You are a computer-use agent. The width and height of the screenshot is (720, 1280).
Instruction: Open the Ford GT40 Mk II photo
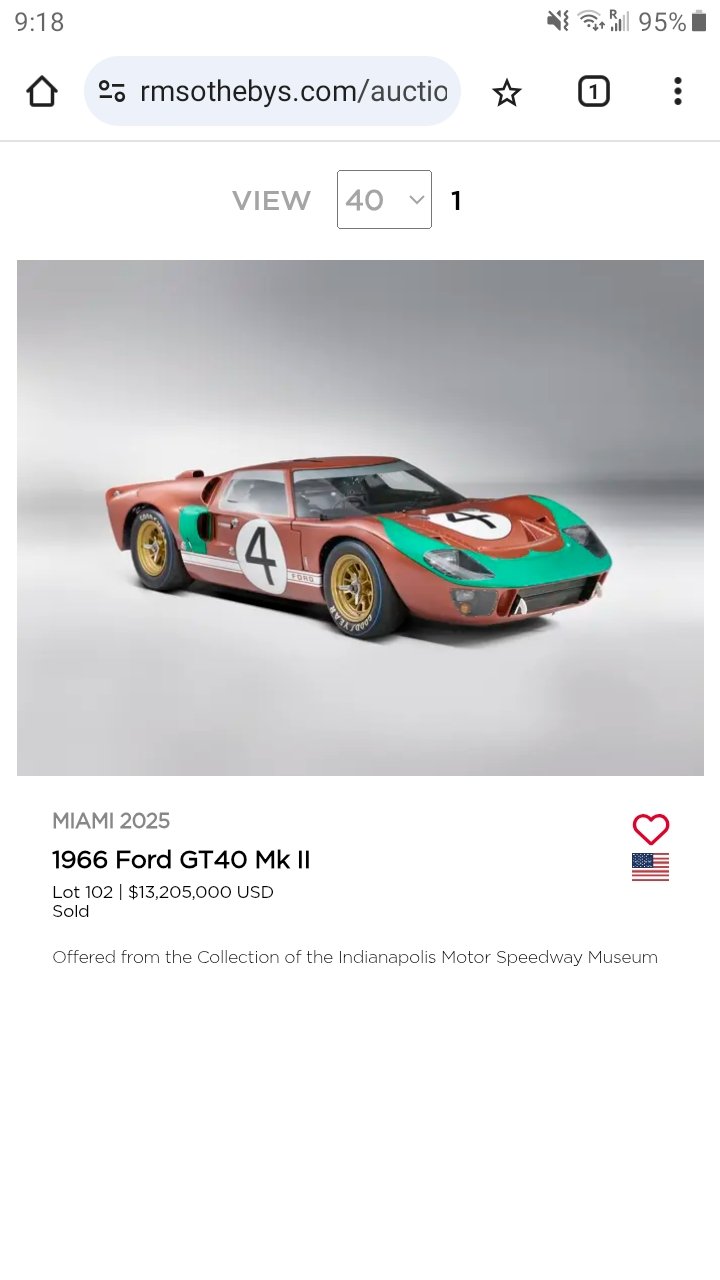point(360,518)
